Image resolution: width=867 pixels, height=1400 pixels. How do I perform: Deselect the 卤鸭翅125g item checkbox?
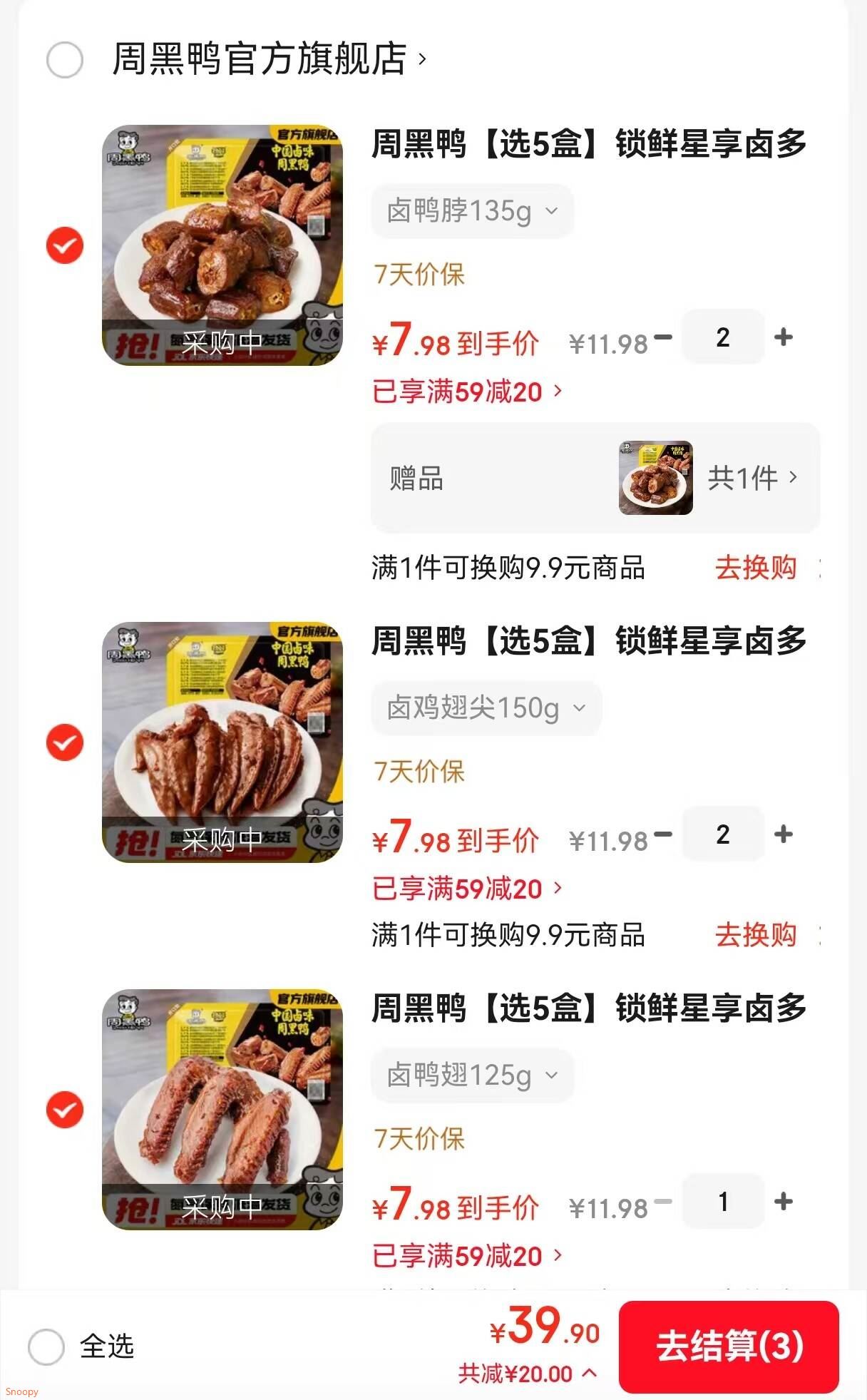(64, 1110)
